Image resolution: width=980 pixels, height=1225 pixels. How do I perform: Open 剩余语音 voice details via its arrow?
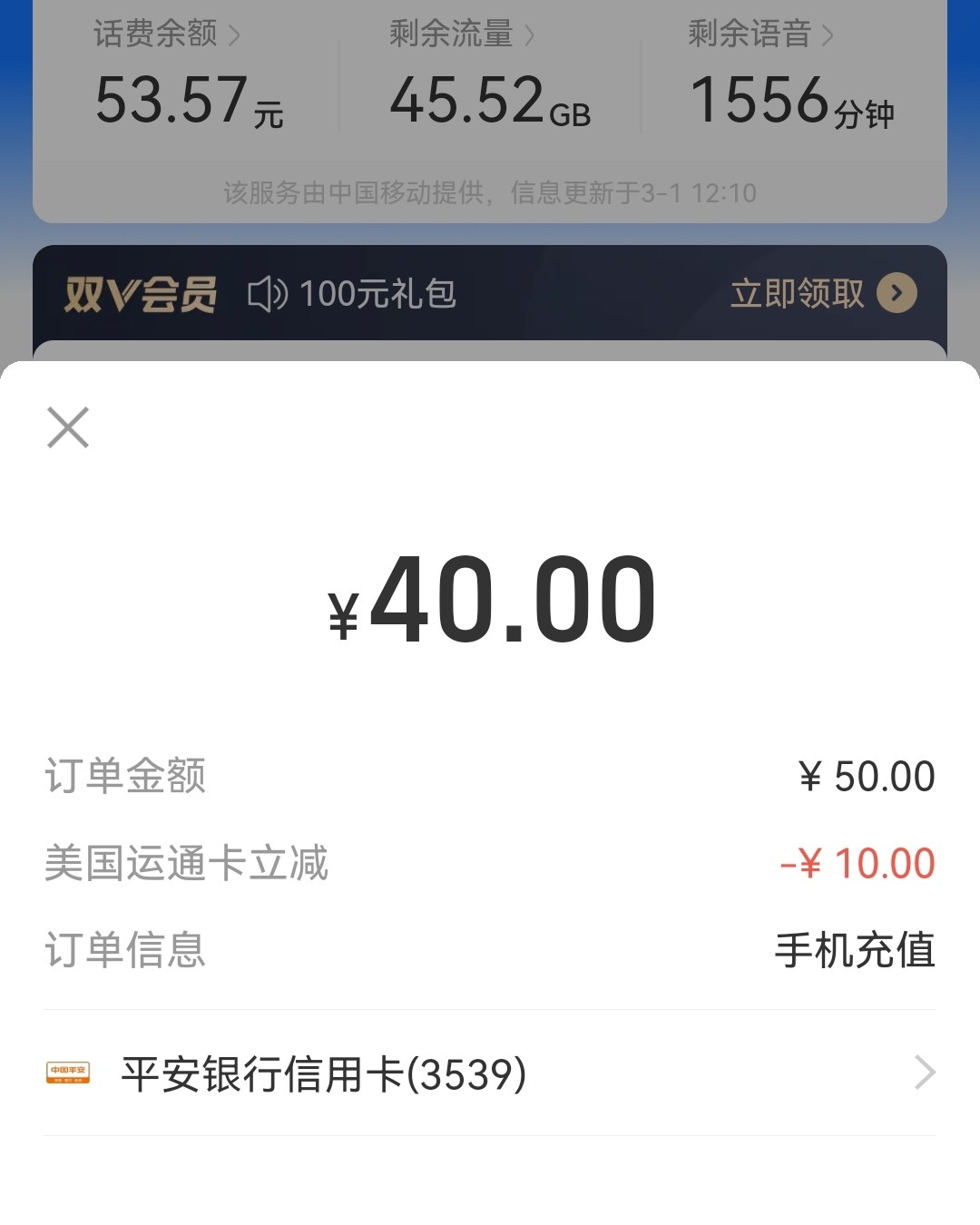[x=828, y=34]
